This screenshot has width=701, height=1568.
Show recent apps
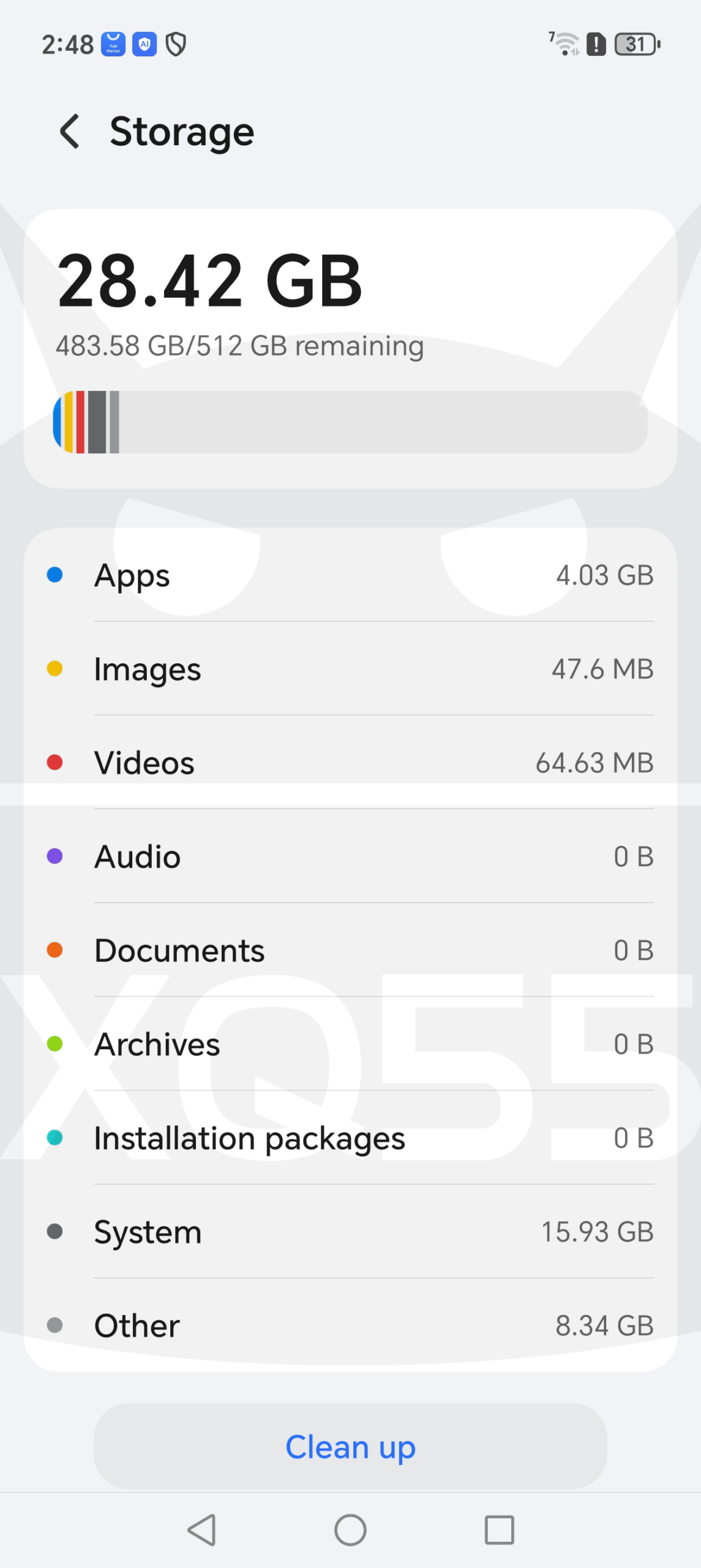click(x=499, y=1530)
